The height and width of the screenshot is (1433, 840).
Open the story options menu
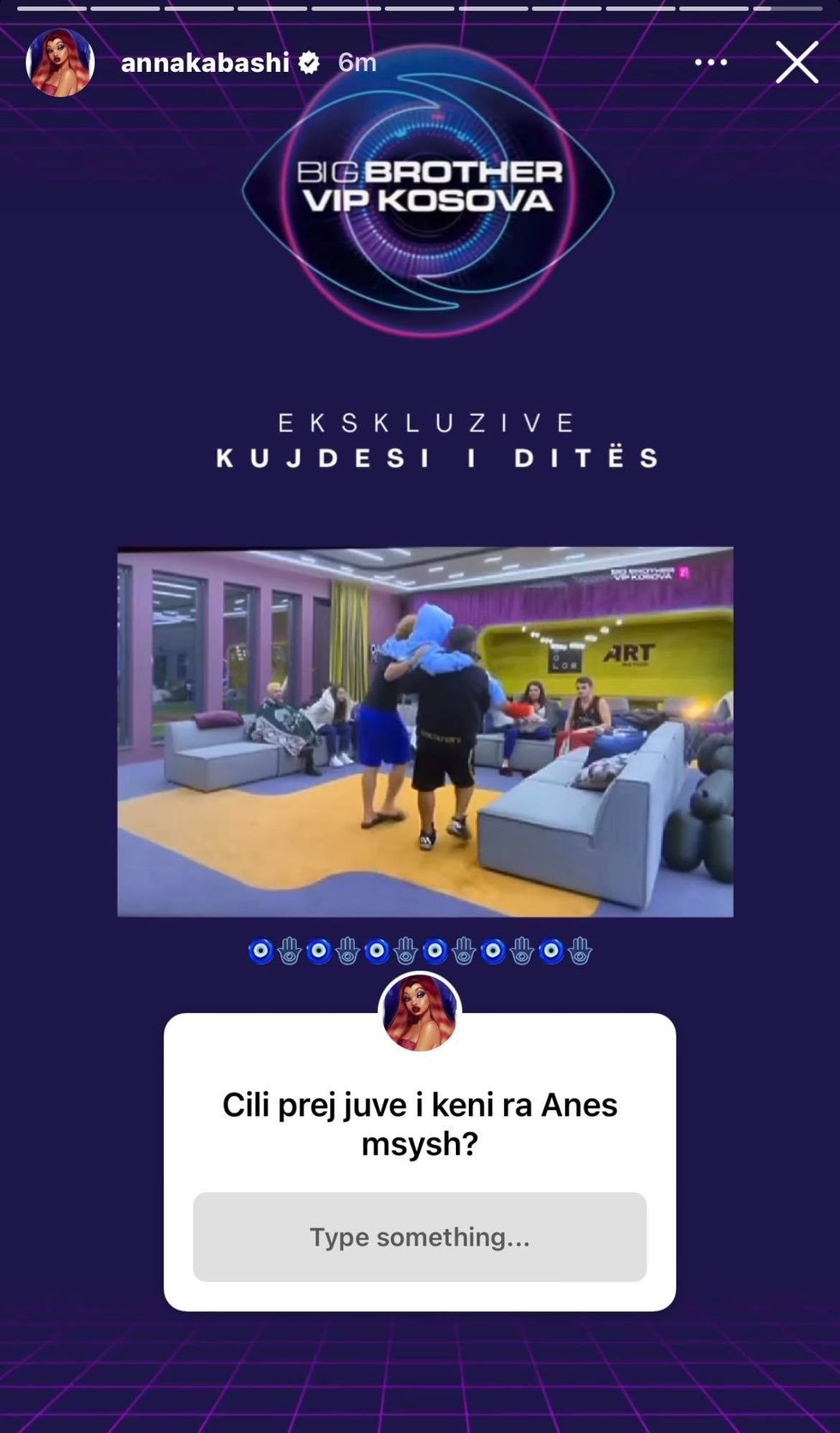click(711, 63)
